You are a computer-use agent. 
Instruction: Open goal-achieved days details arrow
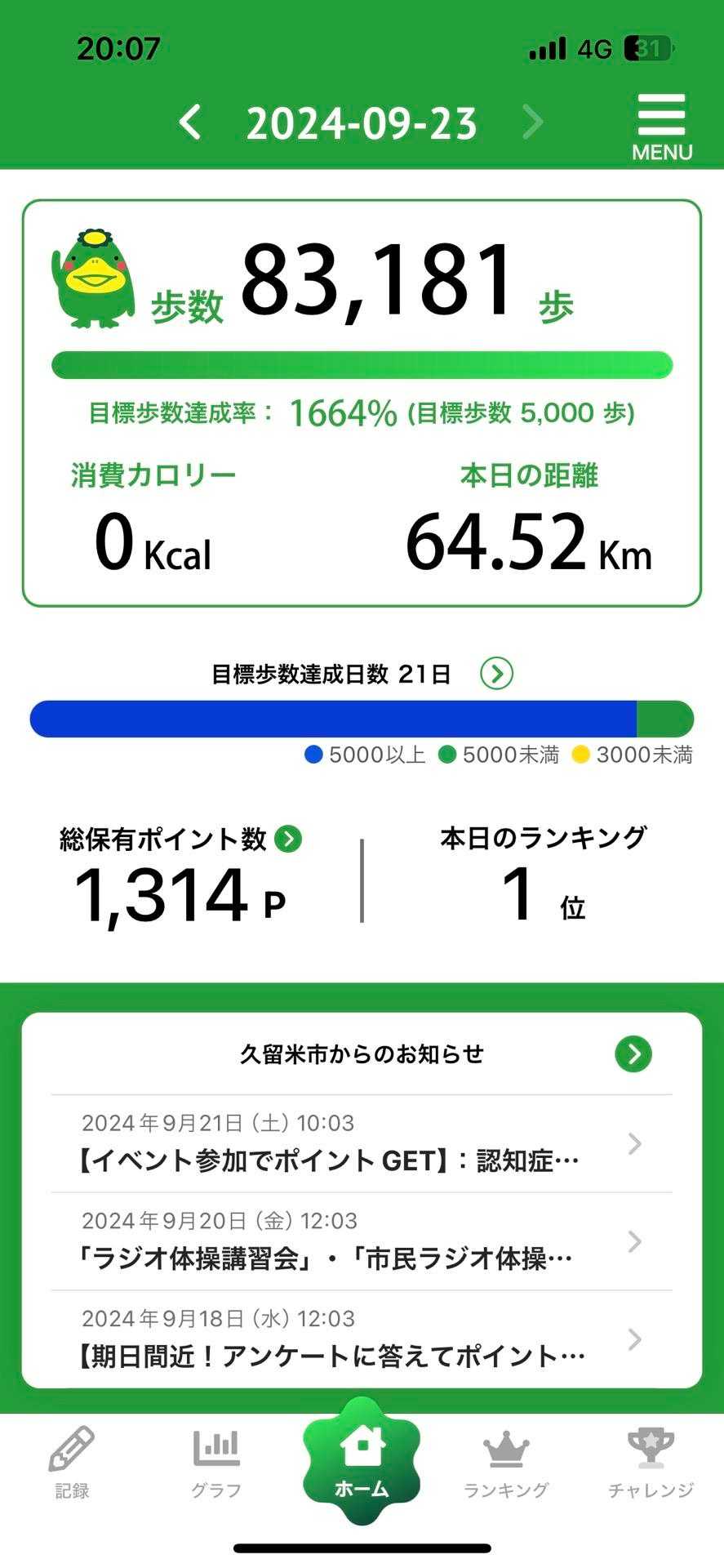pyautogui.click(x=496, y=674)
